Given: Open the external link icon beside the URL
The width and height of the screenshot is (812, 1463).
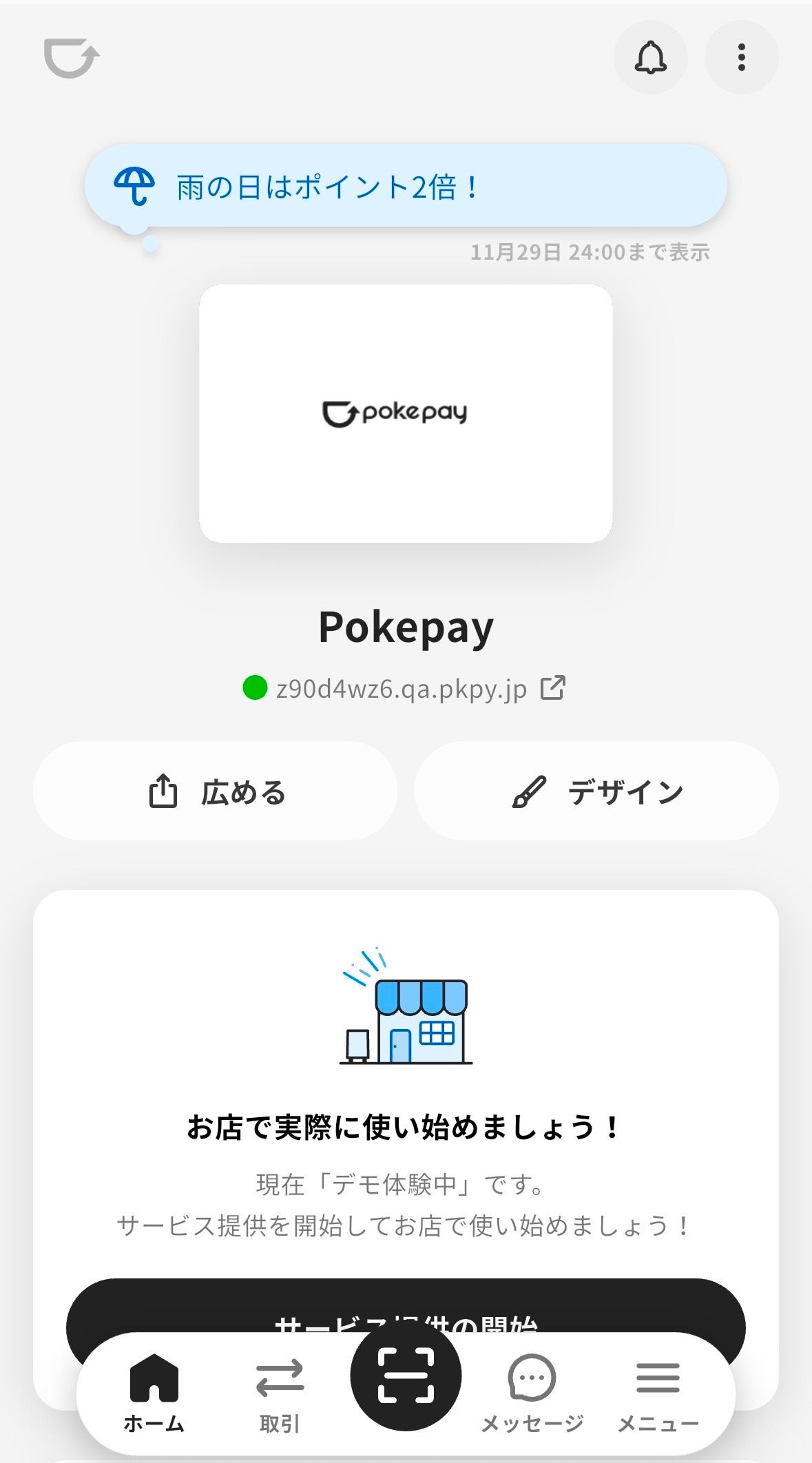Looking at the screenshot, I should tap(553, 687).
